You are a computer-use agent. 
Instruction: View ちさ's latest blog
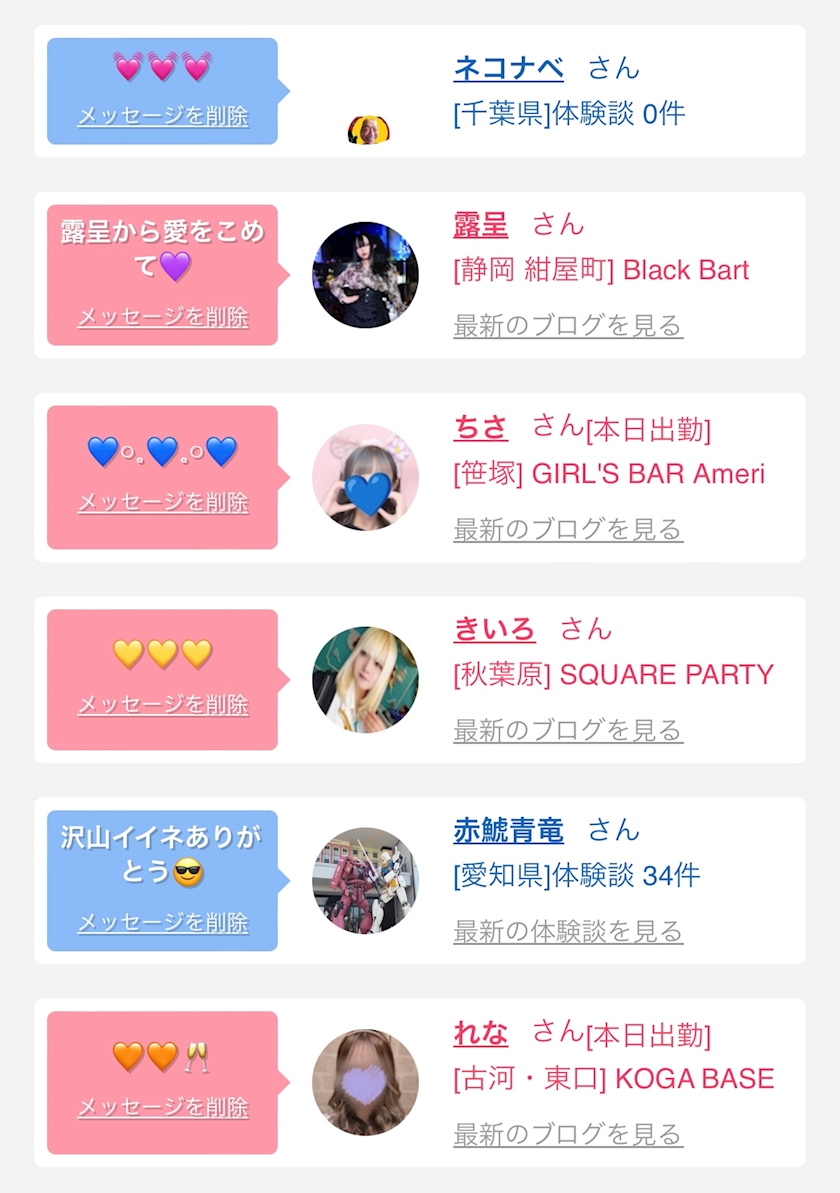click(567, 529)
